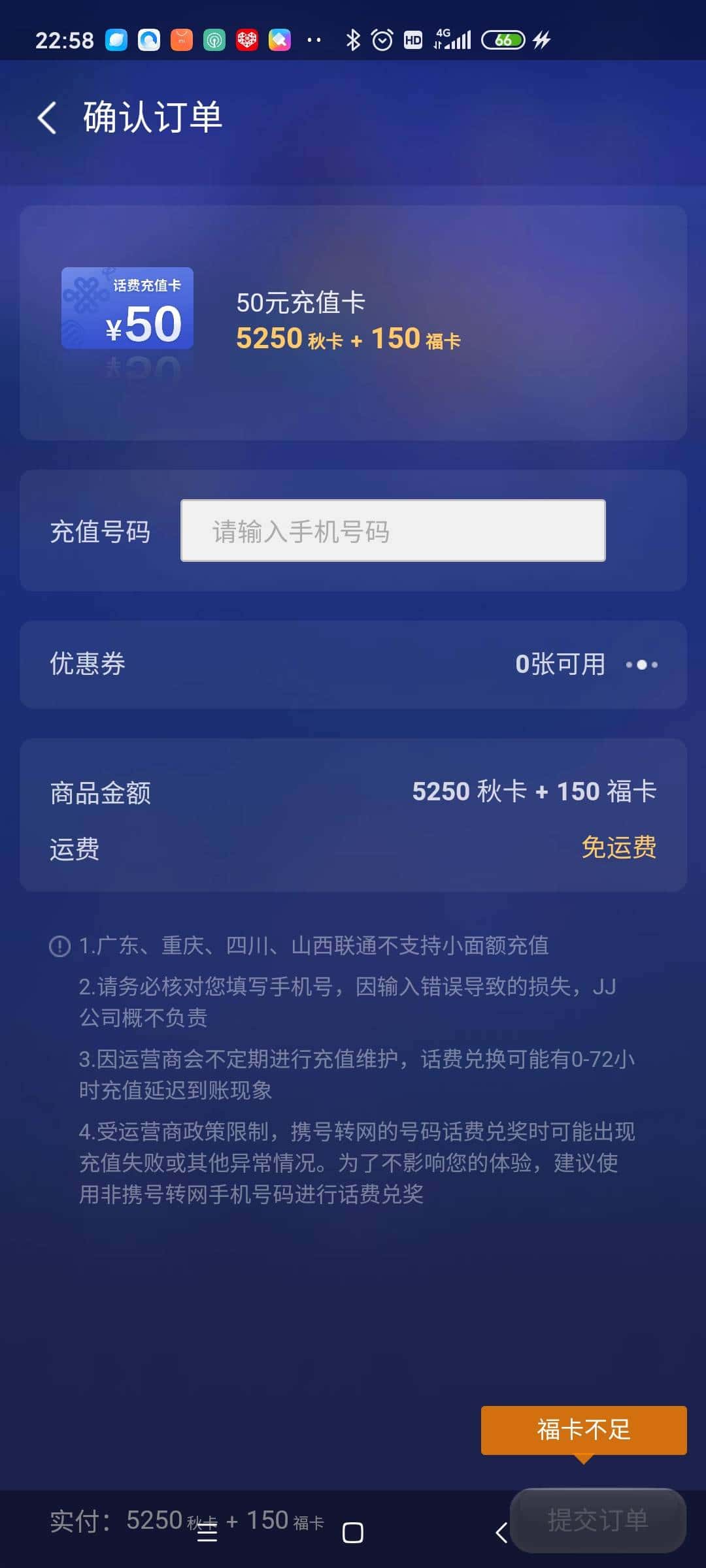This screenshot has width=706, height=1568.
Task: Tap the 提交订单 submit order button
Action: click(x=598, y=1519)
